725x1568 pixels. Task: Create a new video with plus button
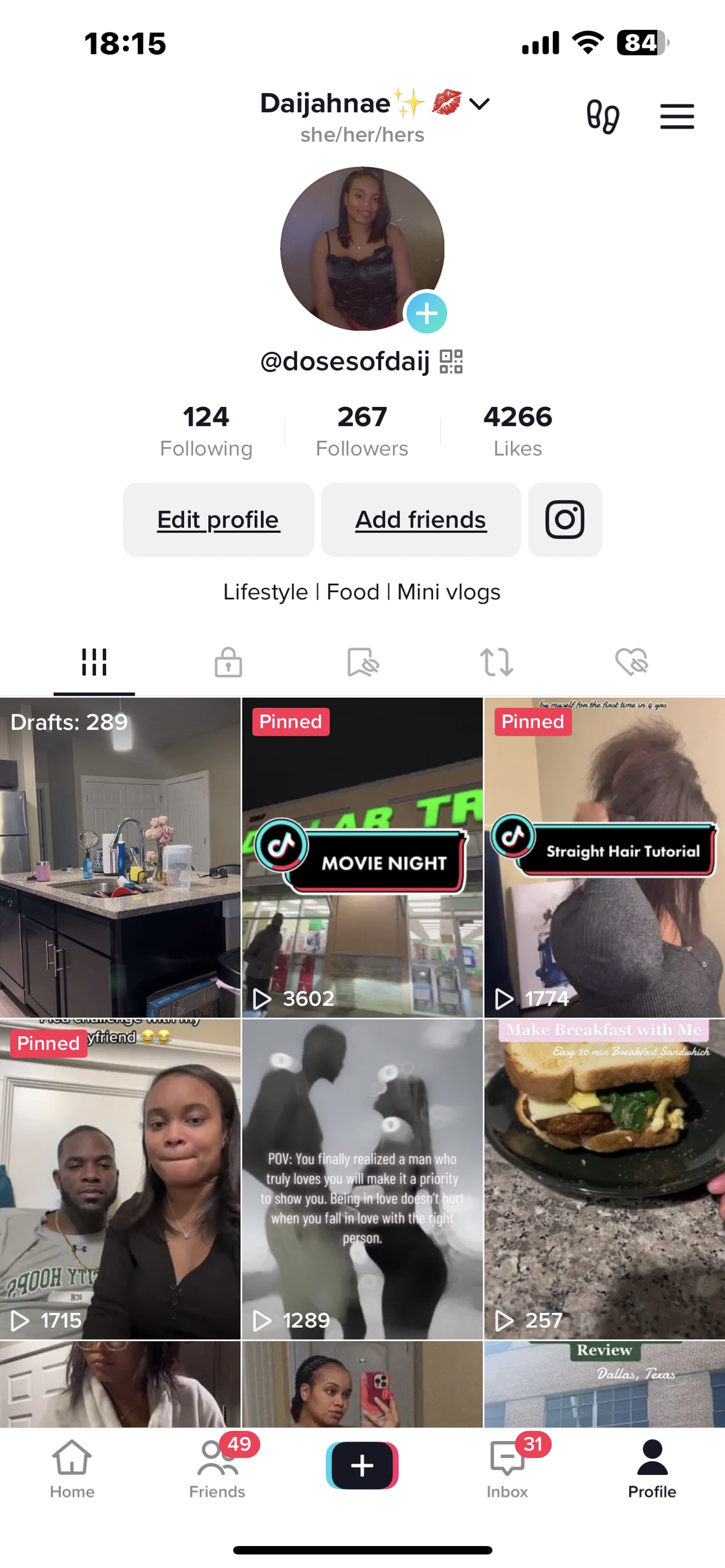362,1465
